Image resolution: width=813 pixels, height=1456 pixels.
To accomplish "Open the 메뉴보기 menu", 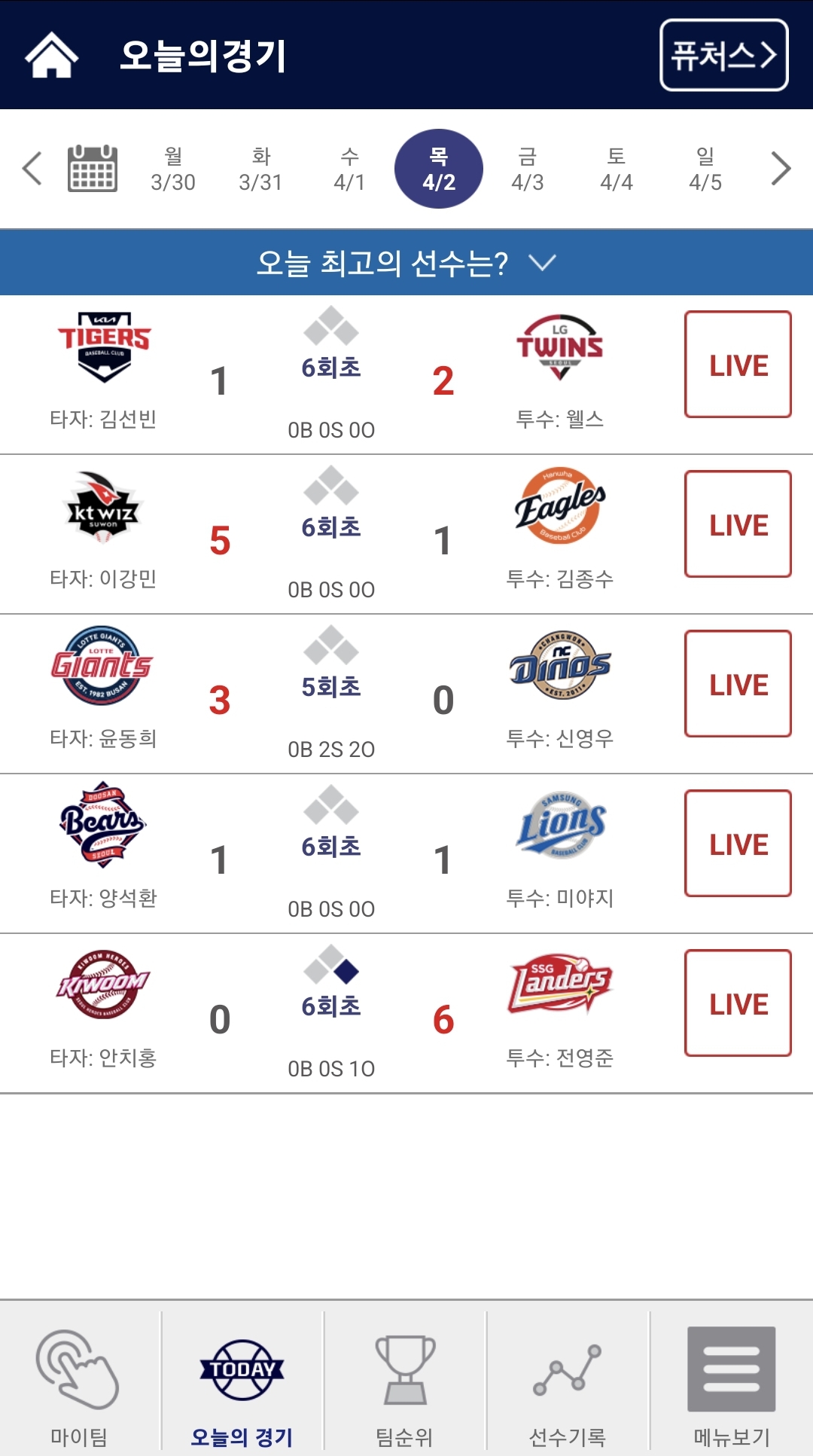I will [731, 1382].
